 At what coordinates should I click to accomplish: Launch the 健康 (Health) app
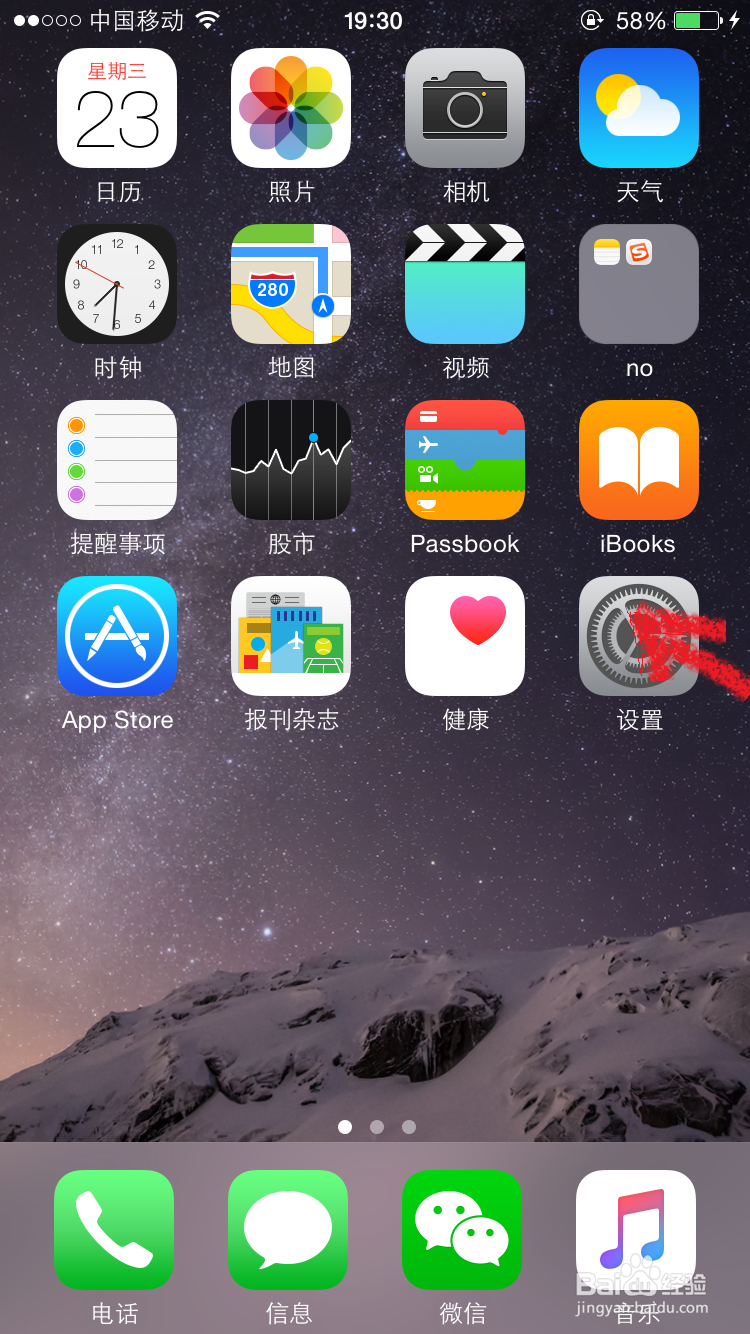click(x=464, y=636)
